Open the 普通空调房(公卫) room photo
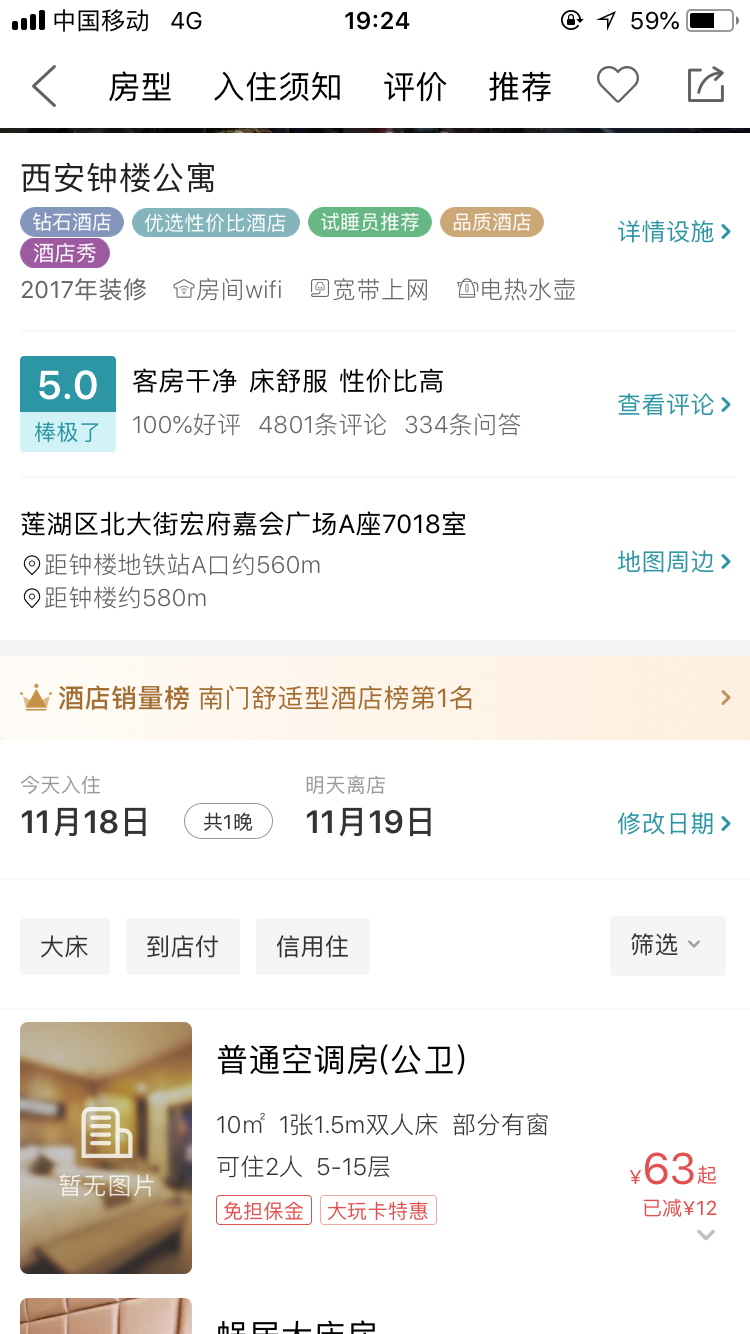The image size is (750, 1334). point(106,1147)
